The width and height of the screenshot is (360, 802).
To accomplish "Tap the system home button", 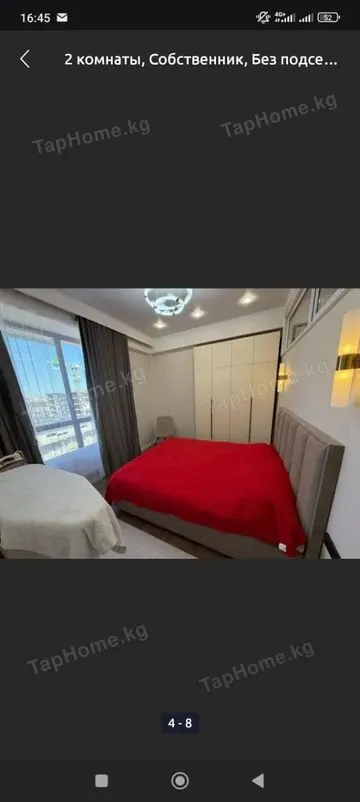I will (x=180, y=781).
